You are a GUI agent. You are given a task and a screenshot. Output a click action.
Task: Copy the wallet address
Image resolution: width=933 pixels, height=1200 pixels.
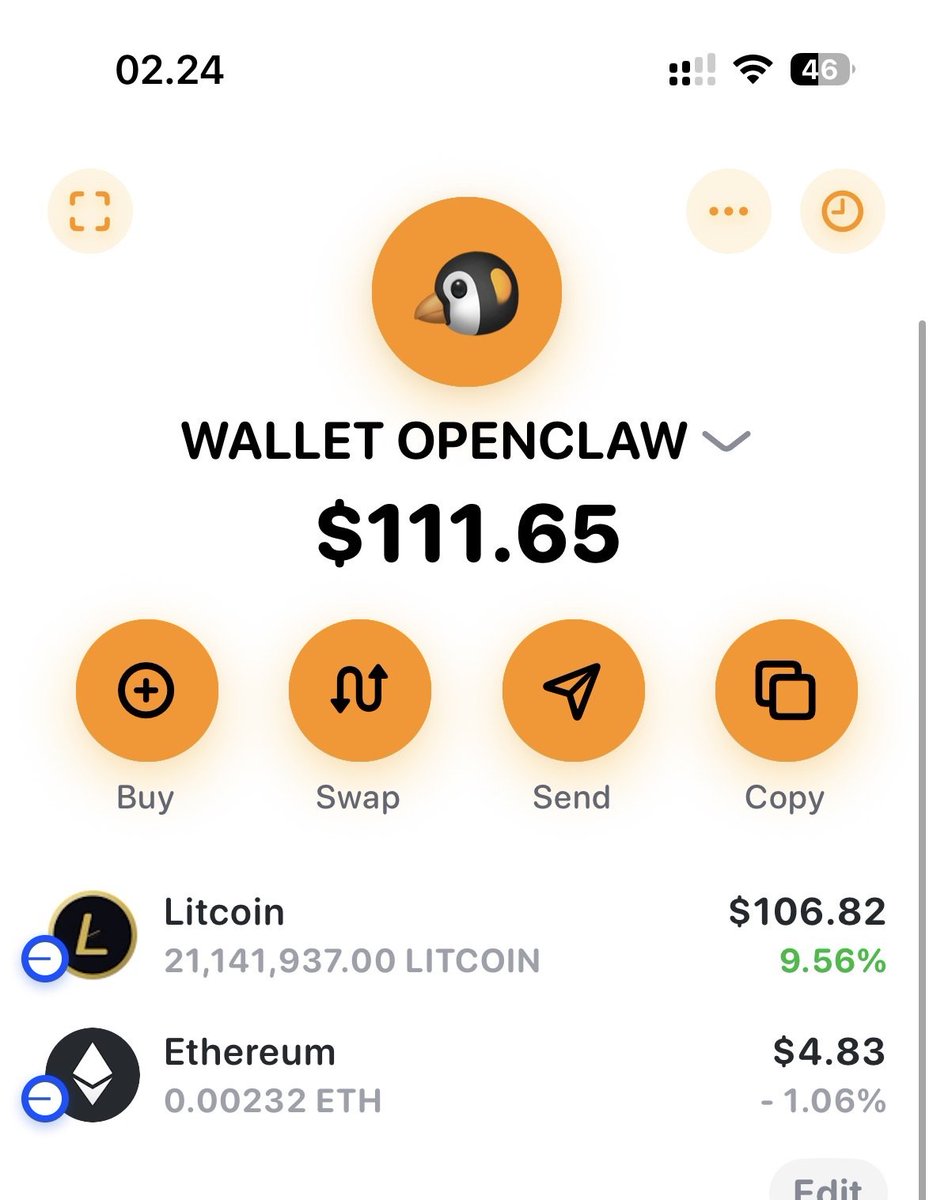[785, 691]
